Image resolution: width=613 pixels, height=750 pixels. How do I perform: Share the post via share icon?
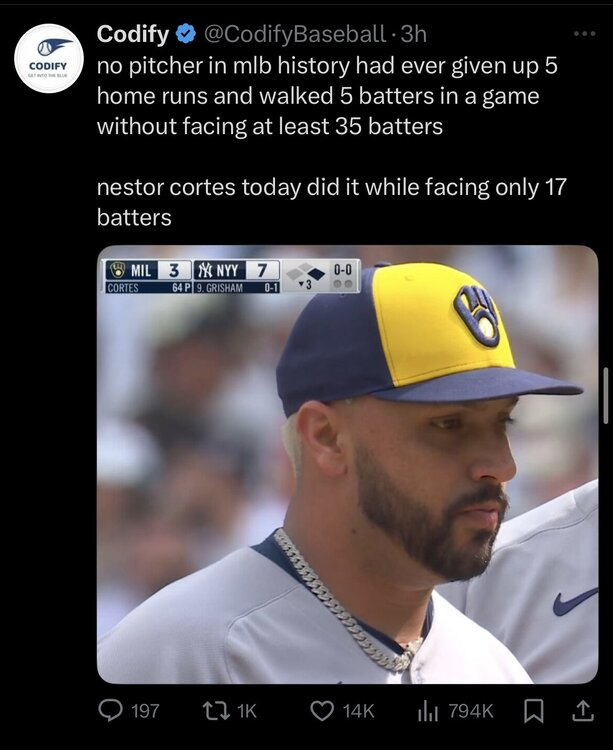(x=579, y=710)
